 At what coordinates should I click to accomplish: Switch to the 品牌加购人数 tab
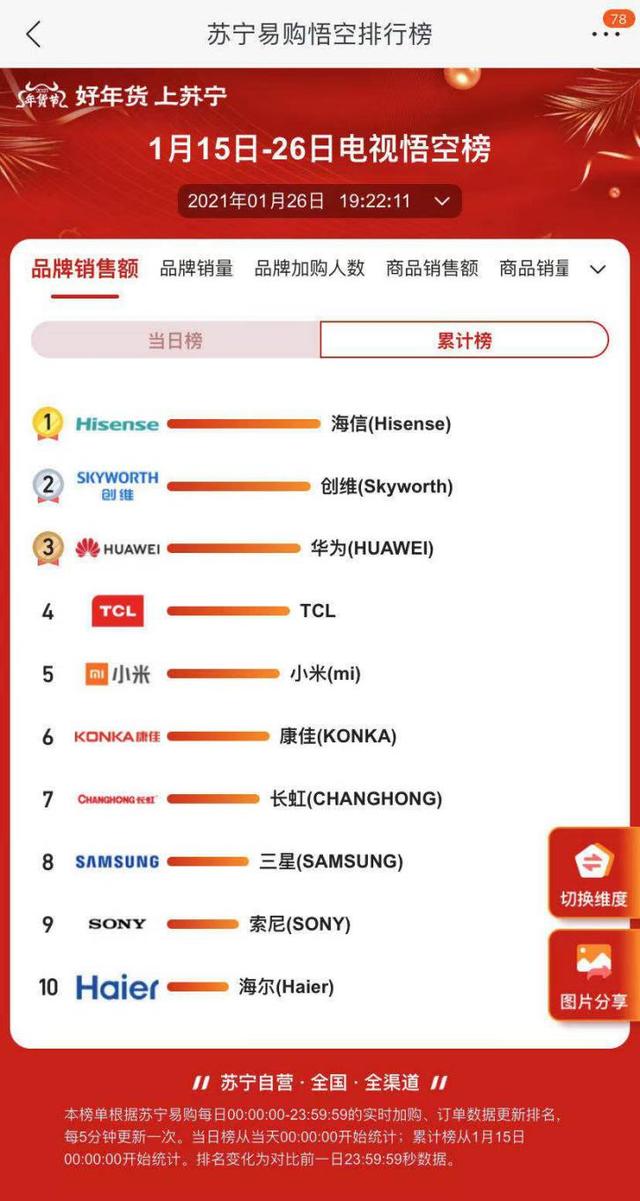click(x=309, y=268)
